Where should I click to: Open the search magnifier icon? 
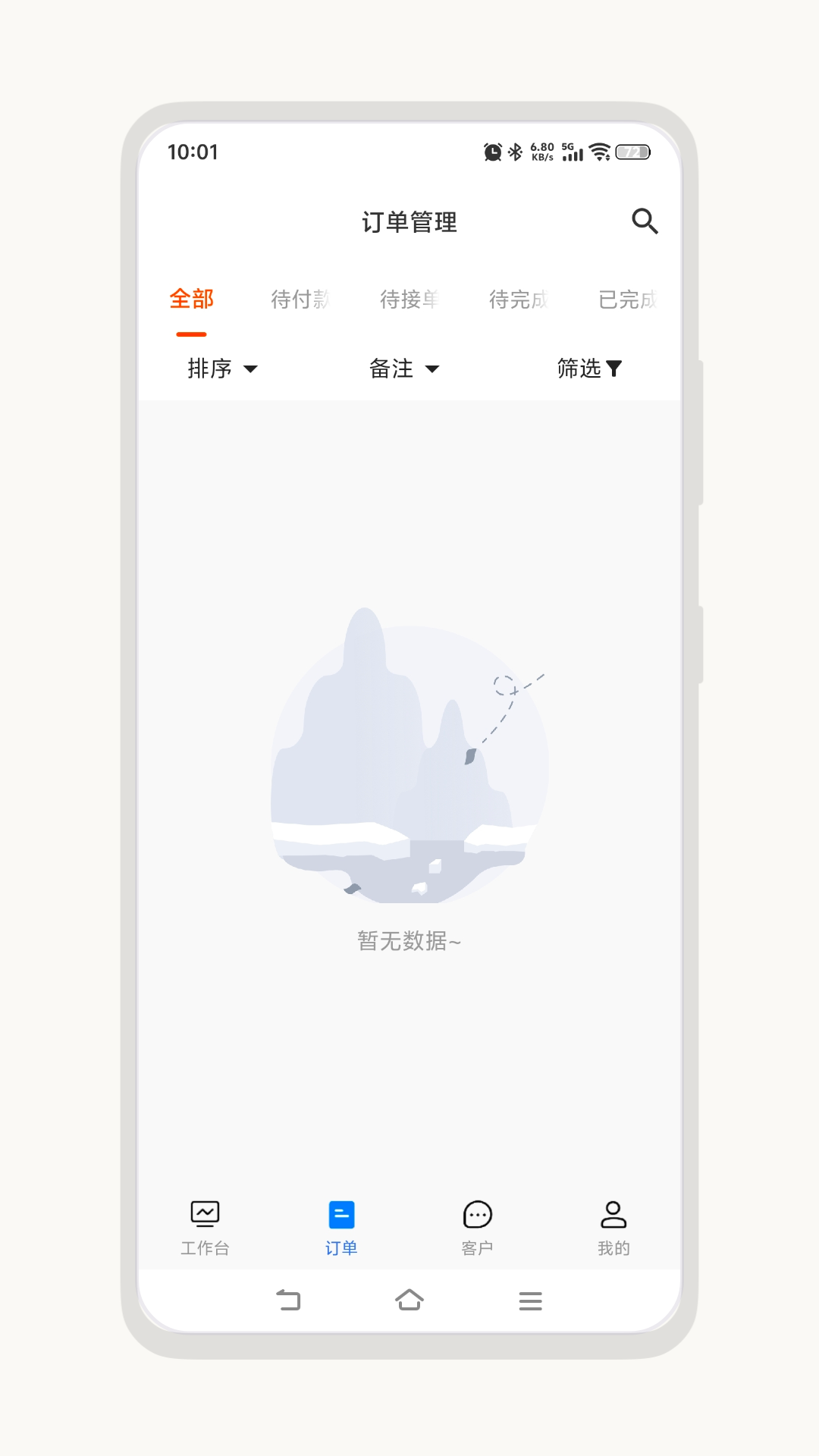click(645, 221)
